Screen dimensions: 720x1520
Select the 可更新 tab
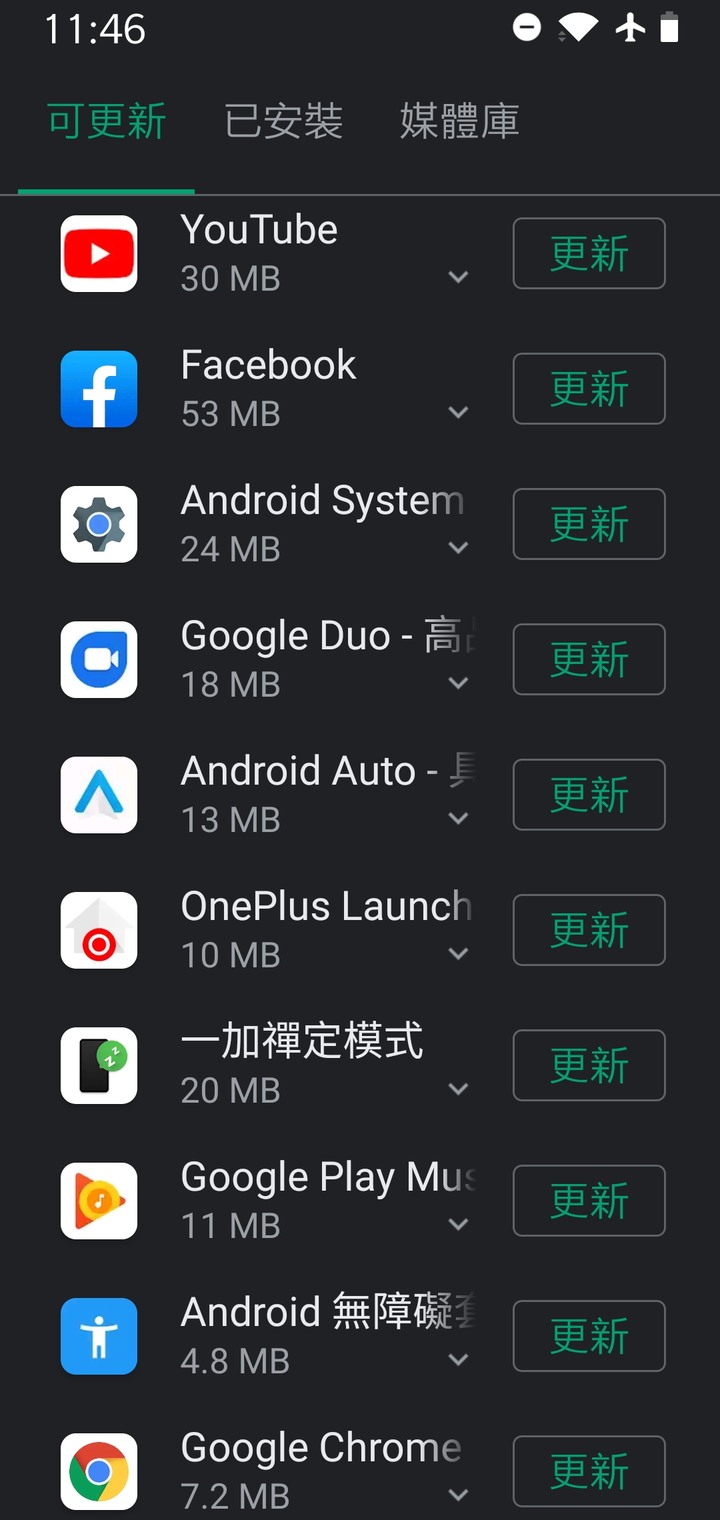click(106, 122)
